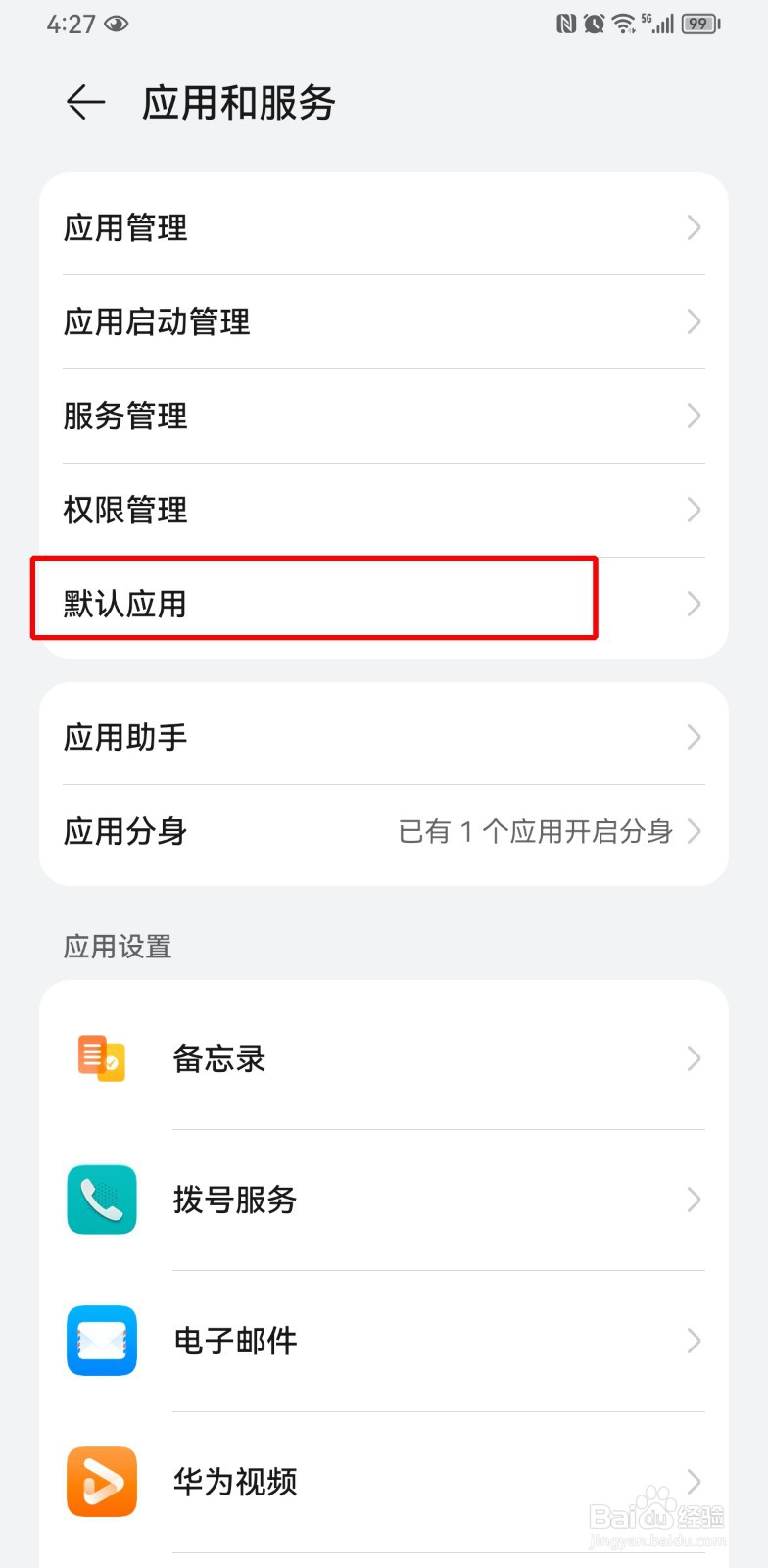Expand the 默认应用 row chevron
The image size is (768, 1568).
tap(694, 604)
